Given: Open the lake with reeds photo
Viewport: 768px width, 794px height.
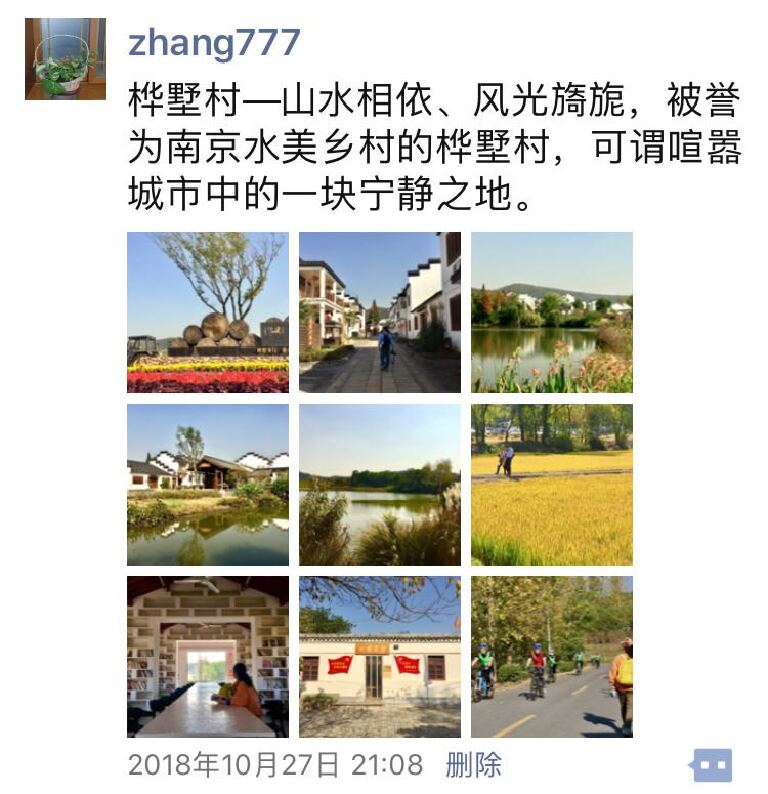Looking at the screenshot, I should 380,485.
